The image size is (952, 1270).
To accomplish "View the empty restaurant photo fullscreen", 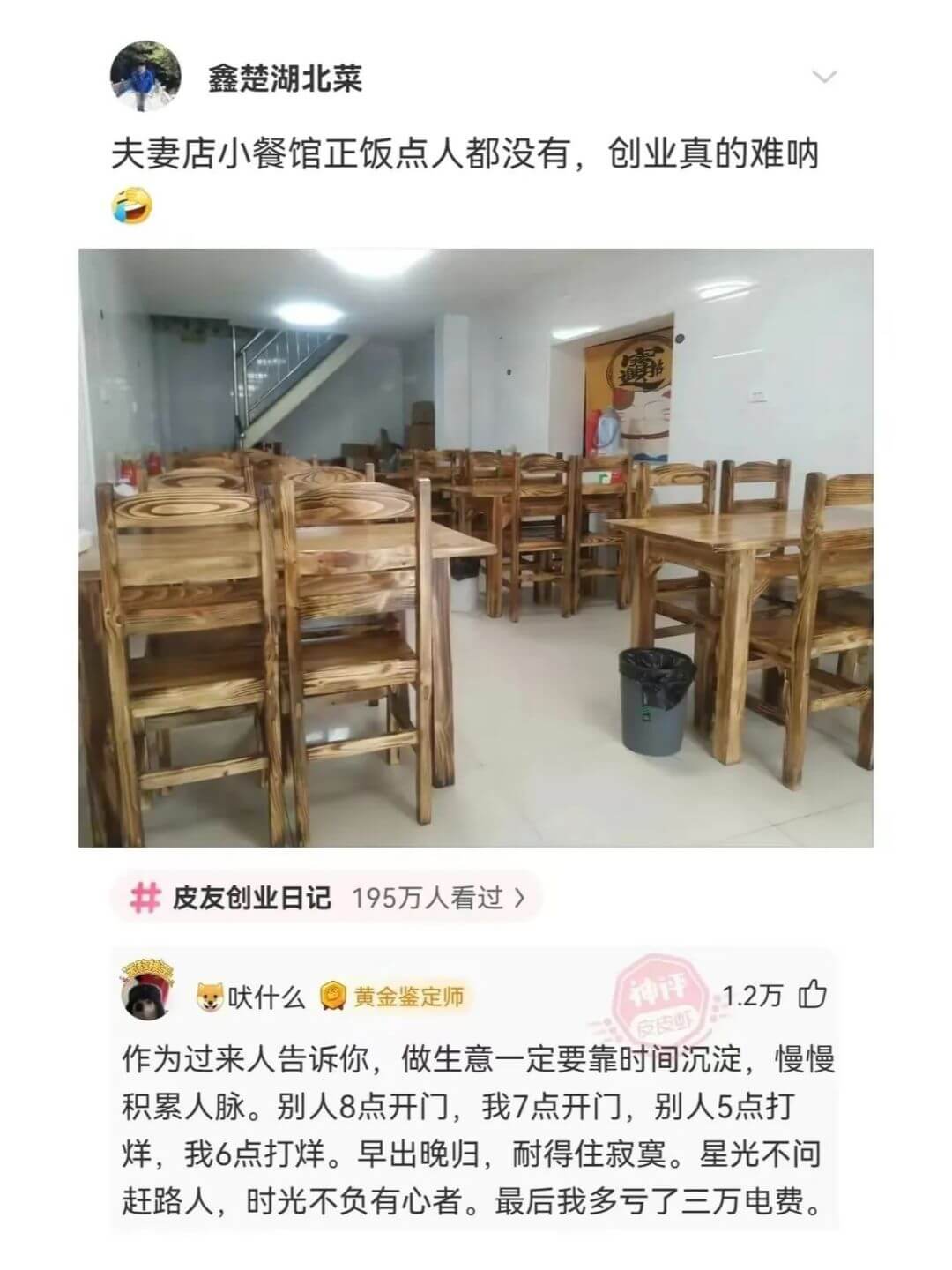I will click(476, 548).
